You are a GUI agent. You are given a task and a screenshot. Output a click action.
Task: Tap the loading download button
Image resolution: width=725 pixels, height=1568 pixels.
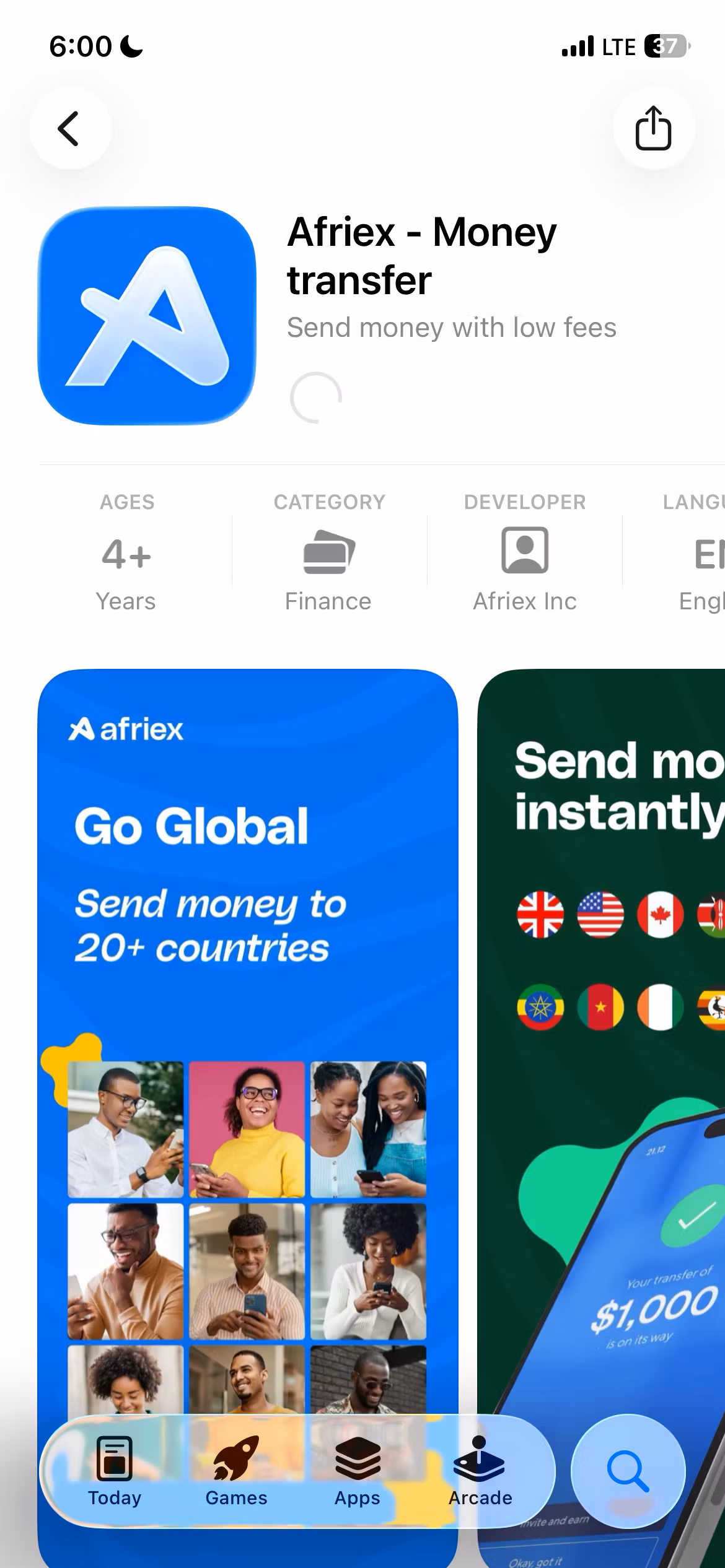click(316, 398)
